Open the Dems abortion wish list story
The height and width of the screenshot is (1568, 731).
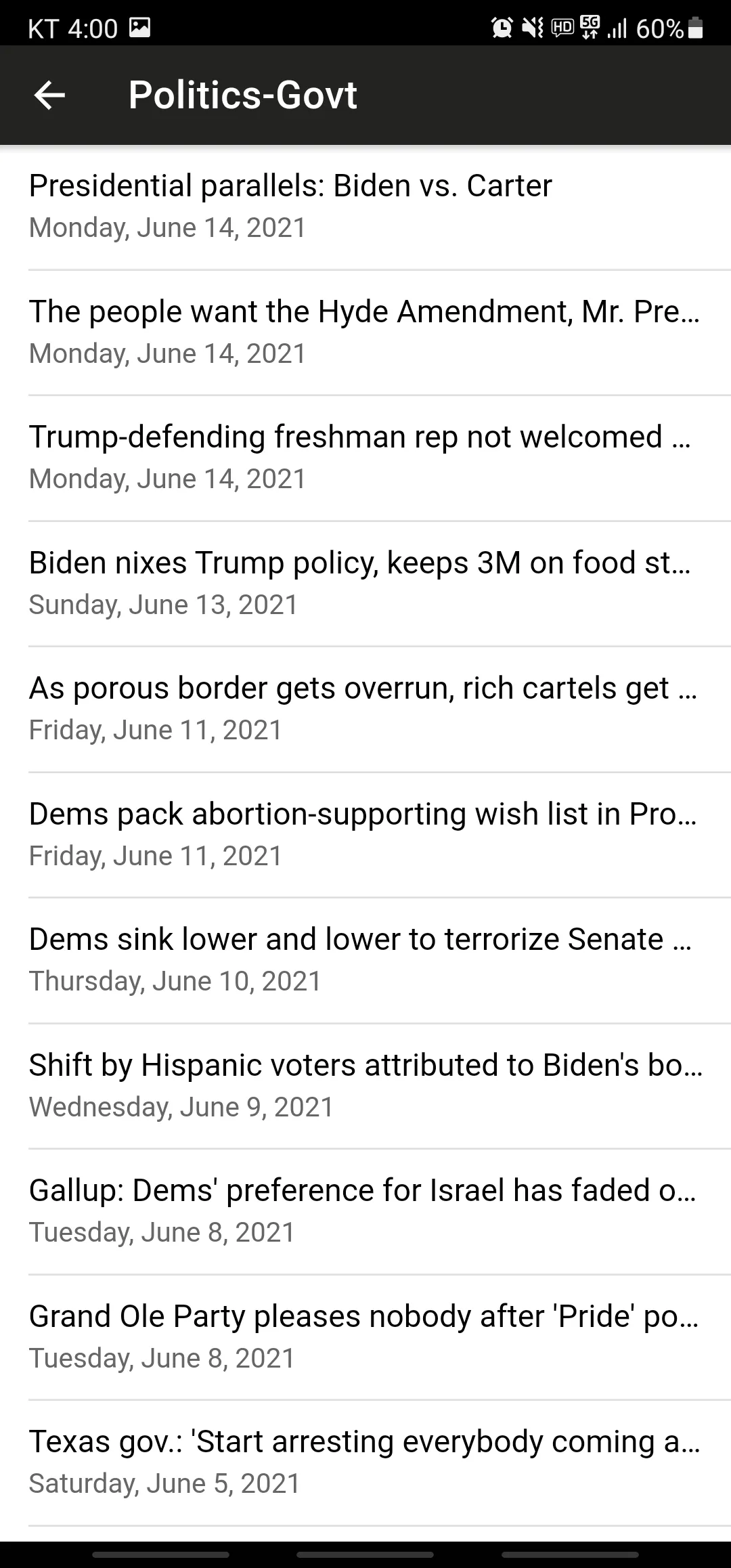(x=365, y=831)
